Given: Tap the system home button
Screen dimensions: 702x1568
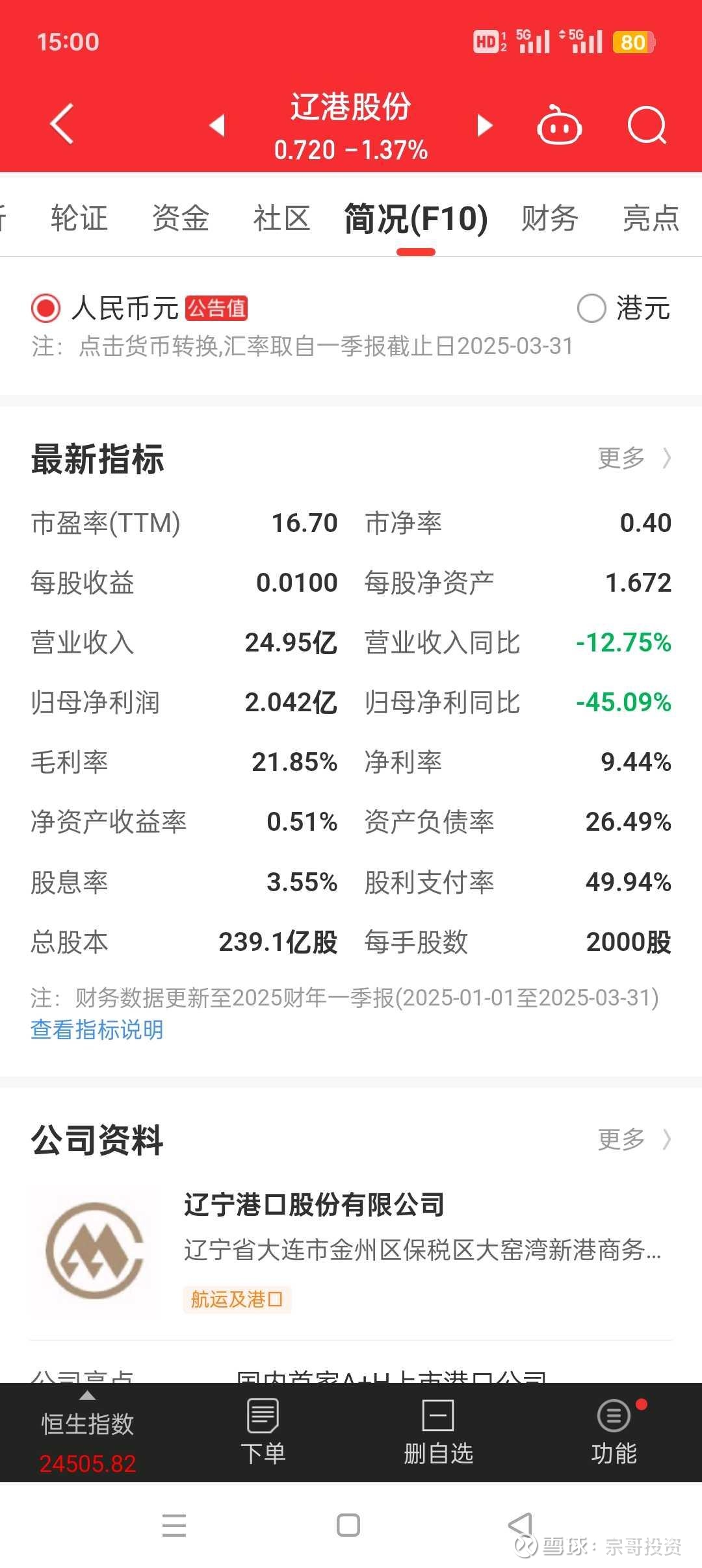Looking at the screenshot, I should 348,1524.
